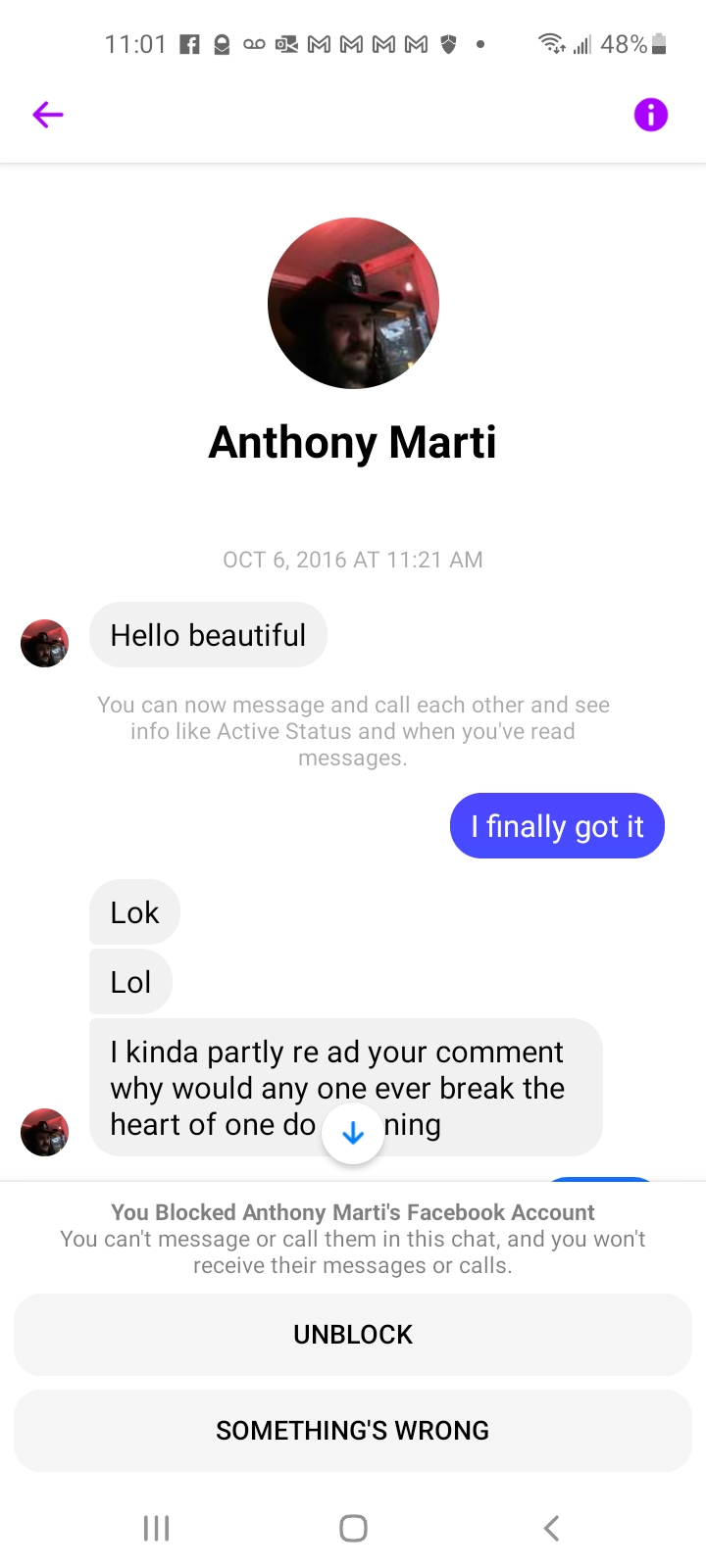Open conversation info icon
Image resolution: width=706 pixels, height=1568 pixels.
tap(650, 116)
